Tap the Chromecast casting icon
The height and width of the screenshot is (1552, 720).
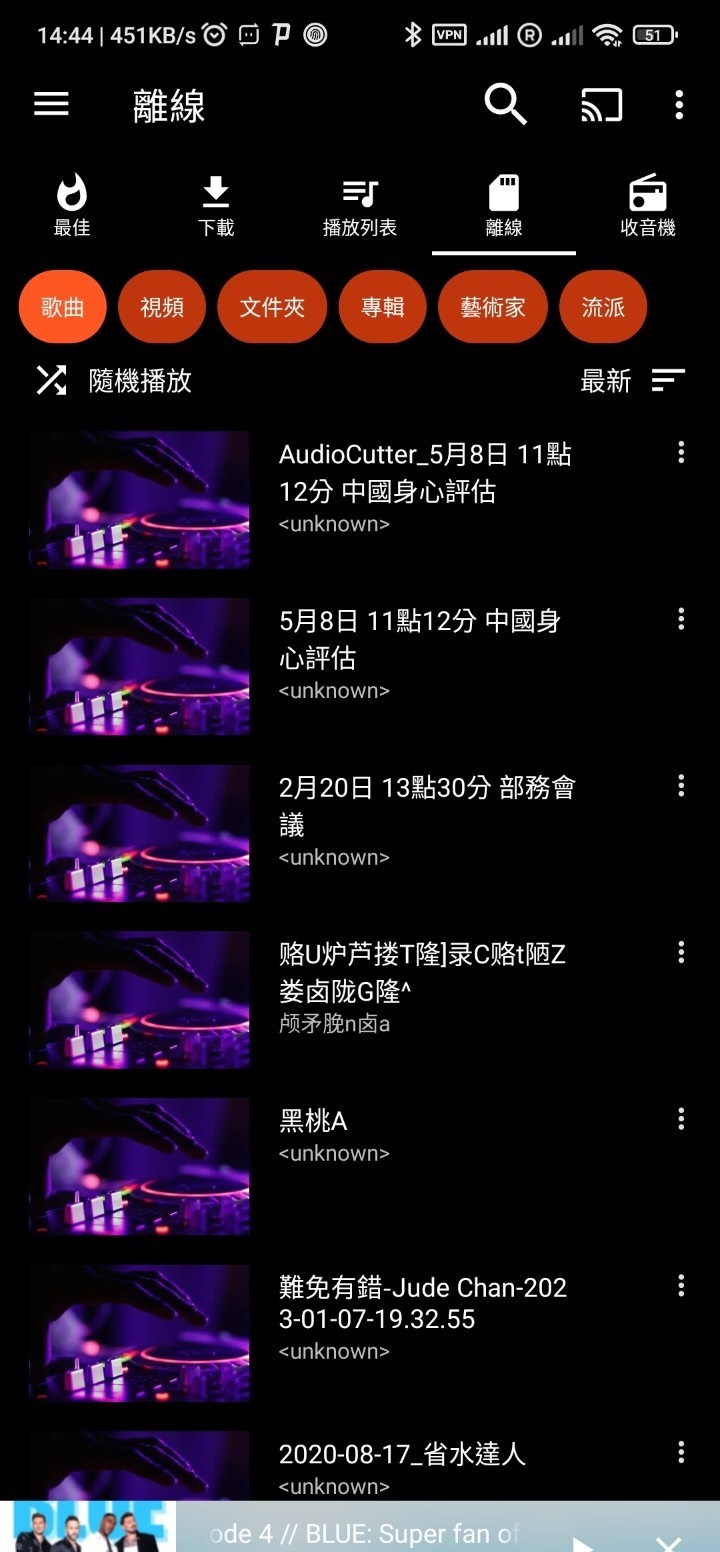coord(601,104)
